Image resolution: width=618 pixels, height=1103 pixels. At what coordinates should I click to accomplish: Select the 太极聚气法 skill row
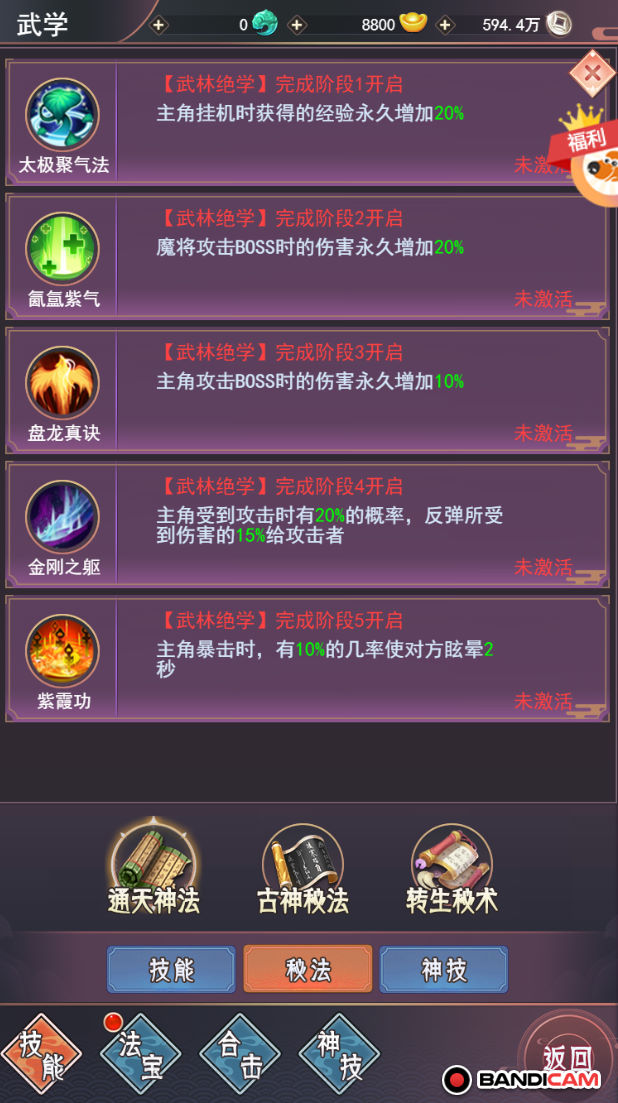(307, 122)
